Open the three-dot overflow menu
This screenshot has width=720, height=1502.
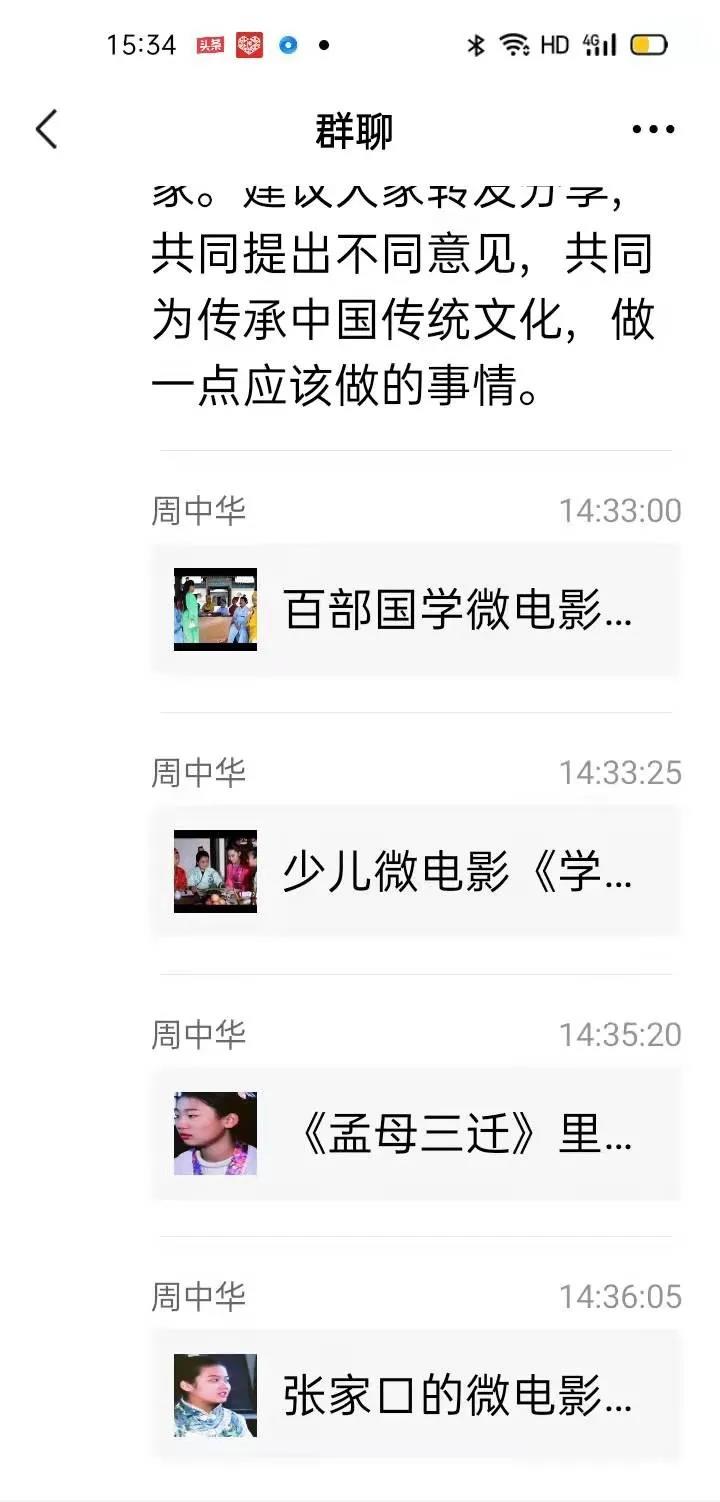click(653, 130)
